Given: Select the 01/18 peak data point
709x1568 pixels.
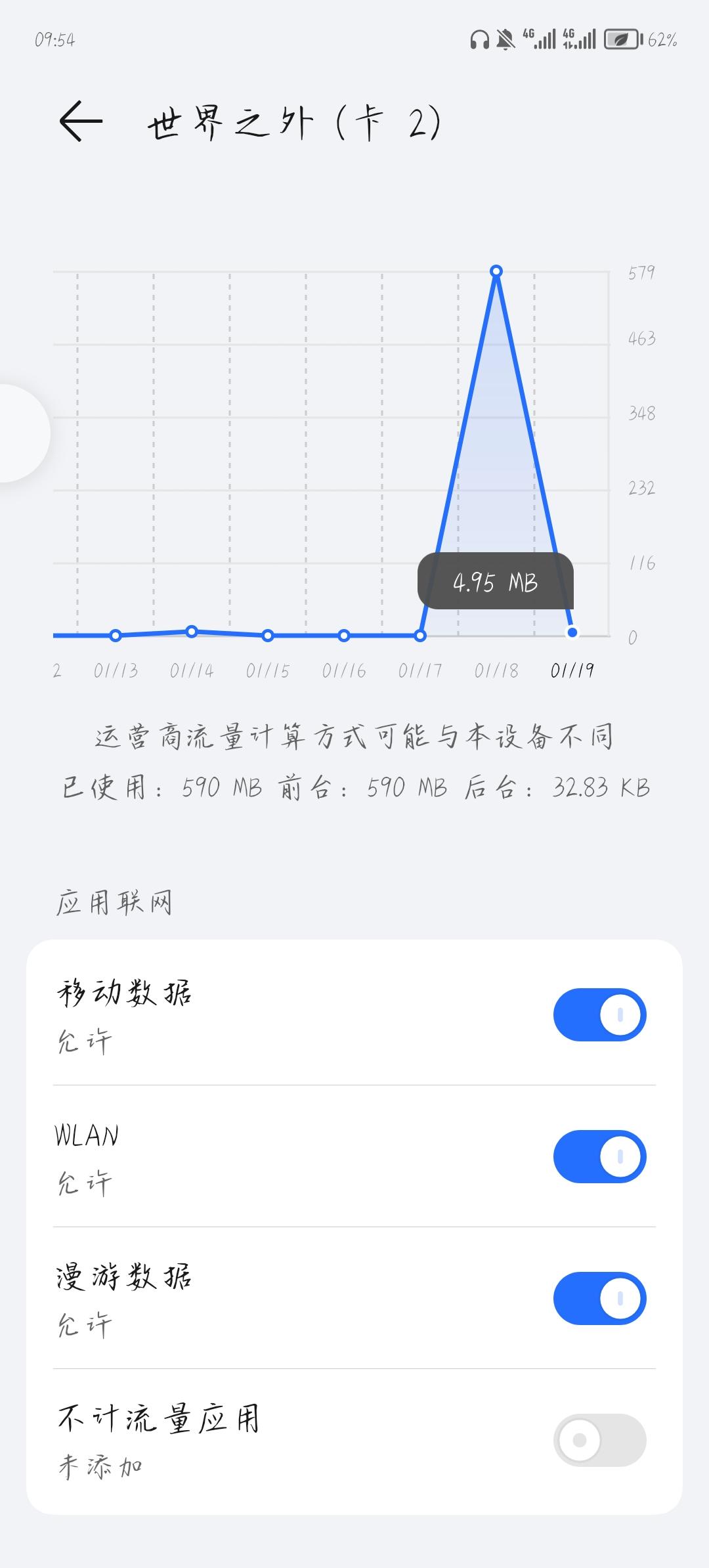Looking at the screenshot, I should (496, 271).
